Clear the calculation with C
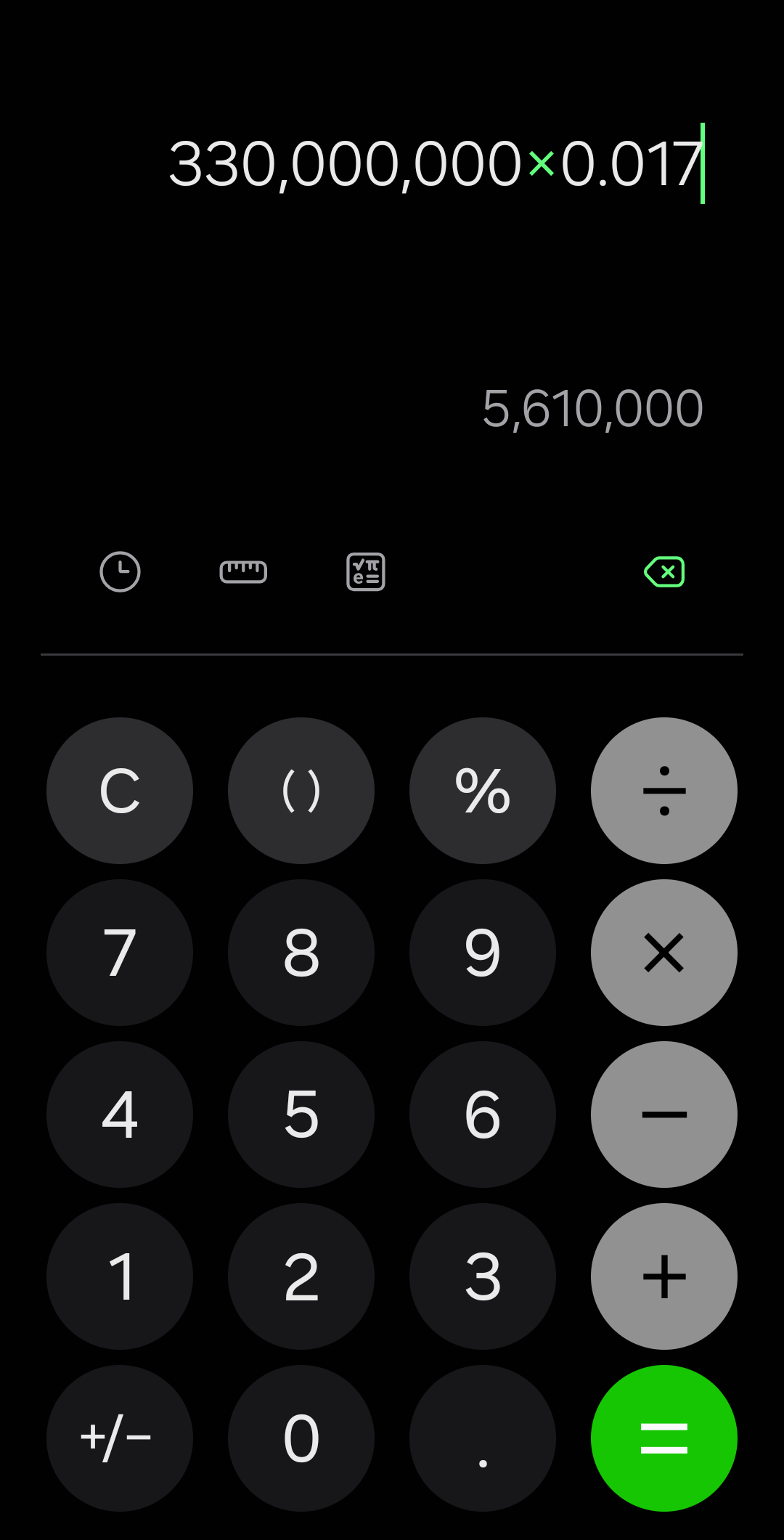The height and width of the screenshot is (1540, 784). [x=120, y=791]
